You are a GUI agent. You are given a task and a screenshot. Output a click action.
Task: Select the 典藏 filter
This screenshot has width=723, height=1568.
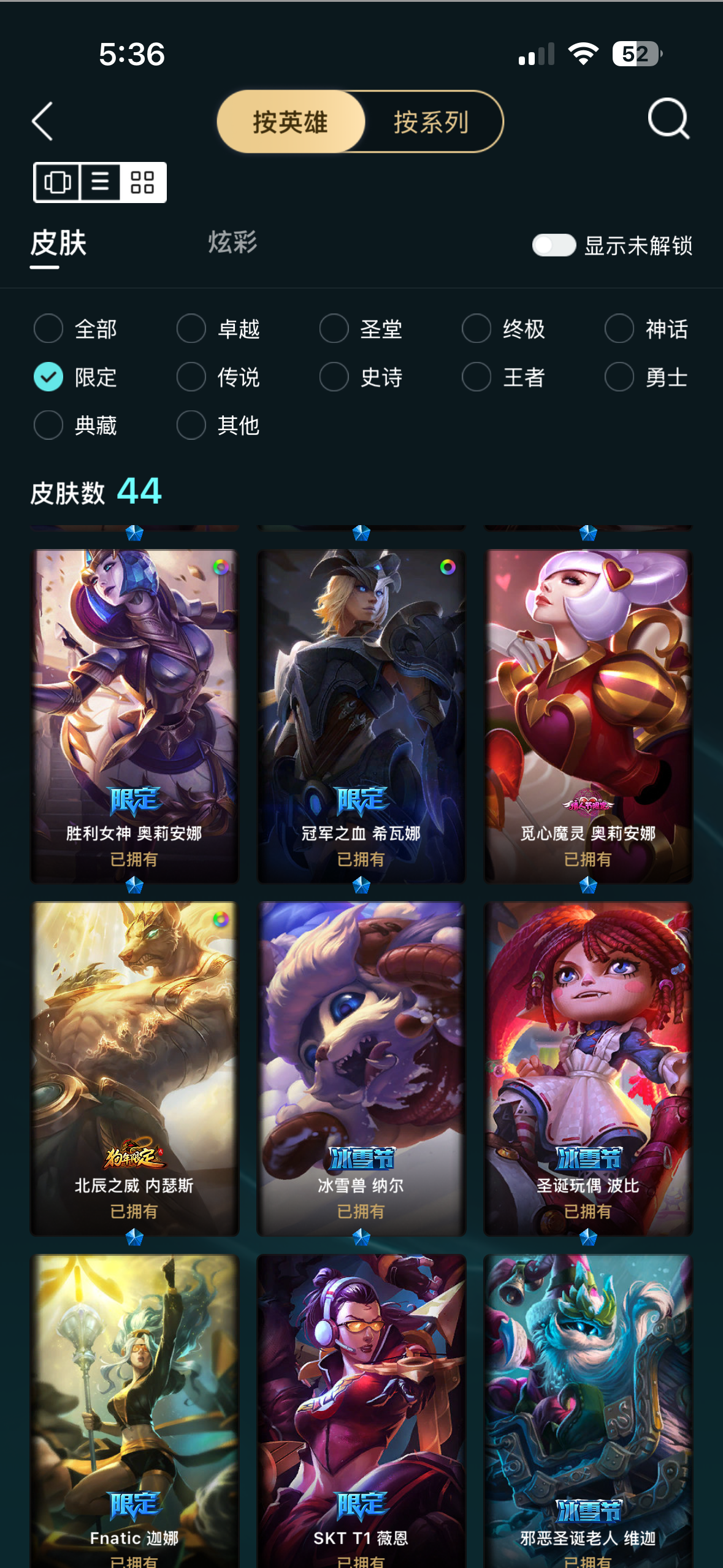tap(75, 425)
